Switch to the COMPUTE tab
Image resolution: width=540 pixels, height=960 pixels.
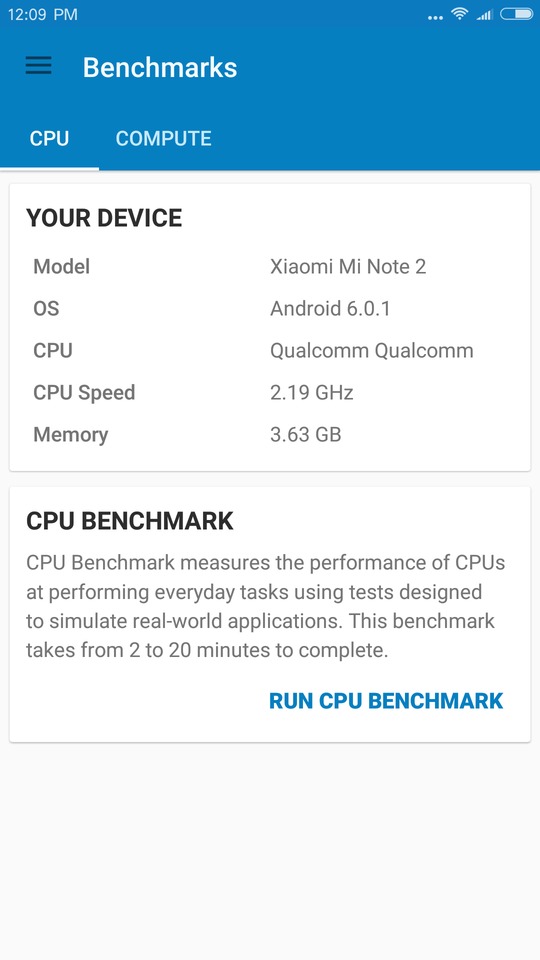(x=163, y=138)
